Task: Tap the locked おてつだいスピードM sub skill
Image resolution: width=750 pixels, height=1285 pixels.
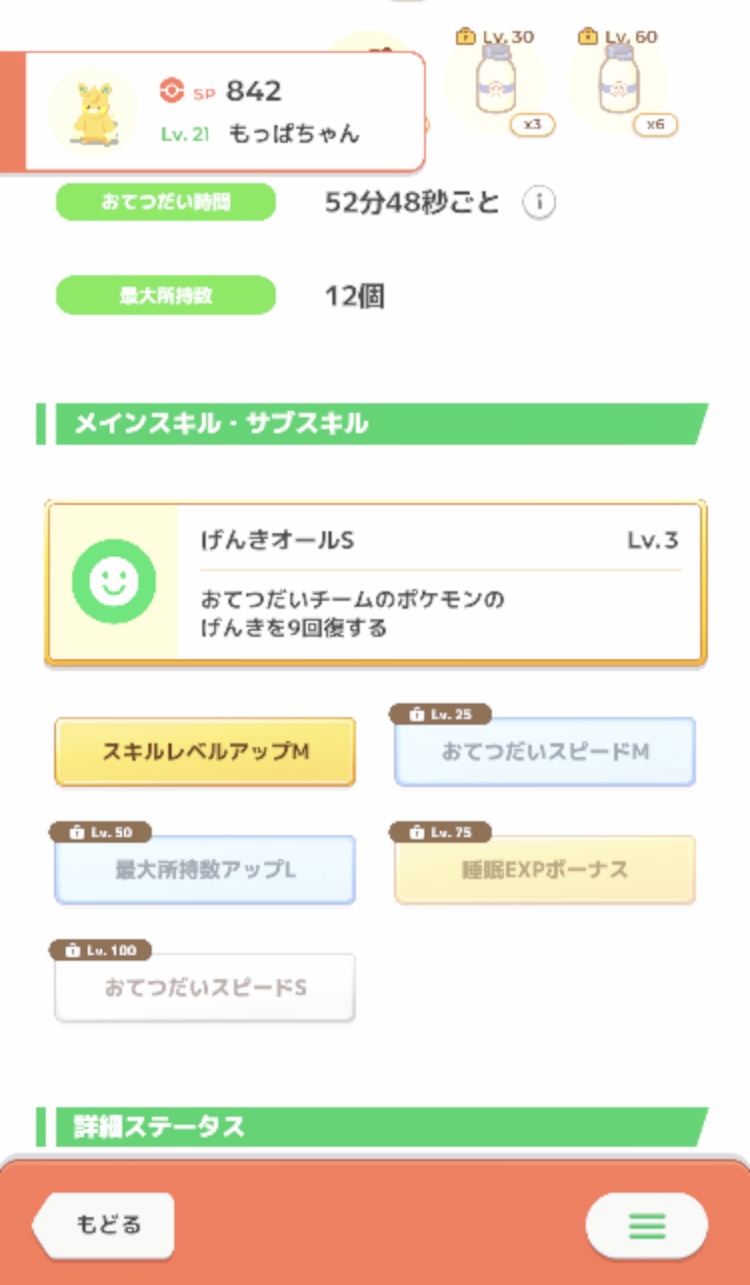Action: [x=545, y=751]
